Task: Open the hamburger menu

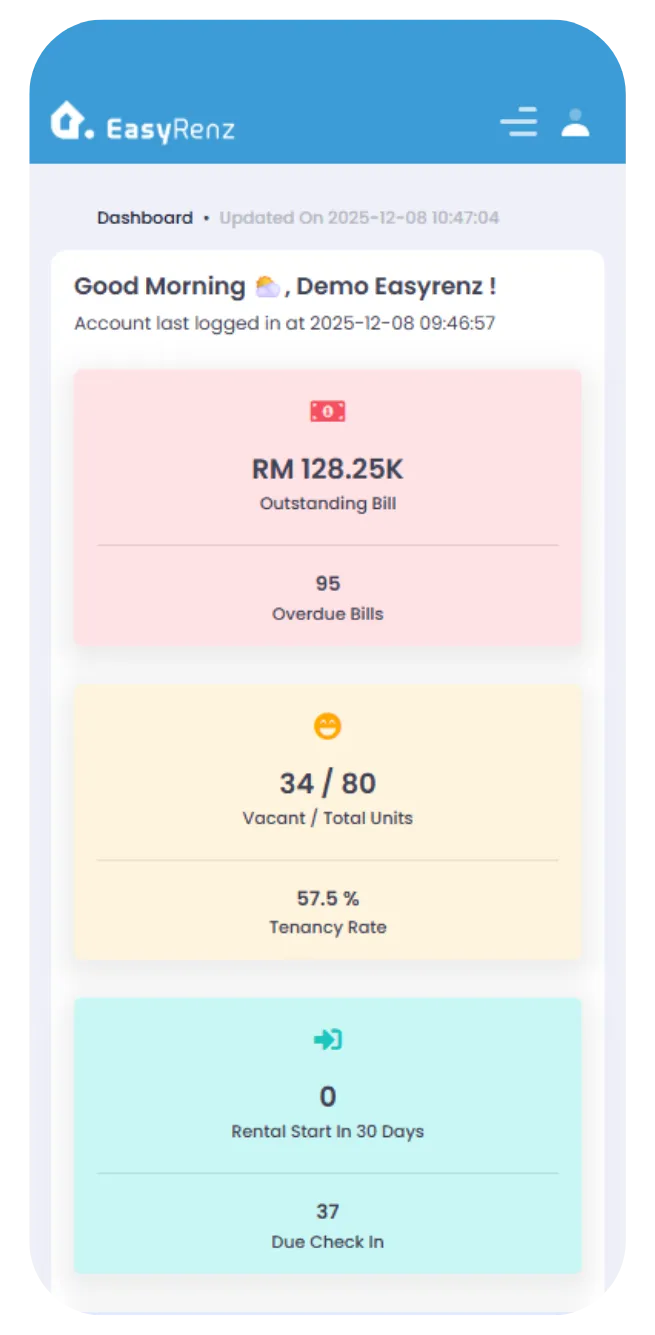Action: click(x=519, y=122)
